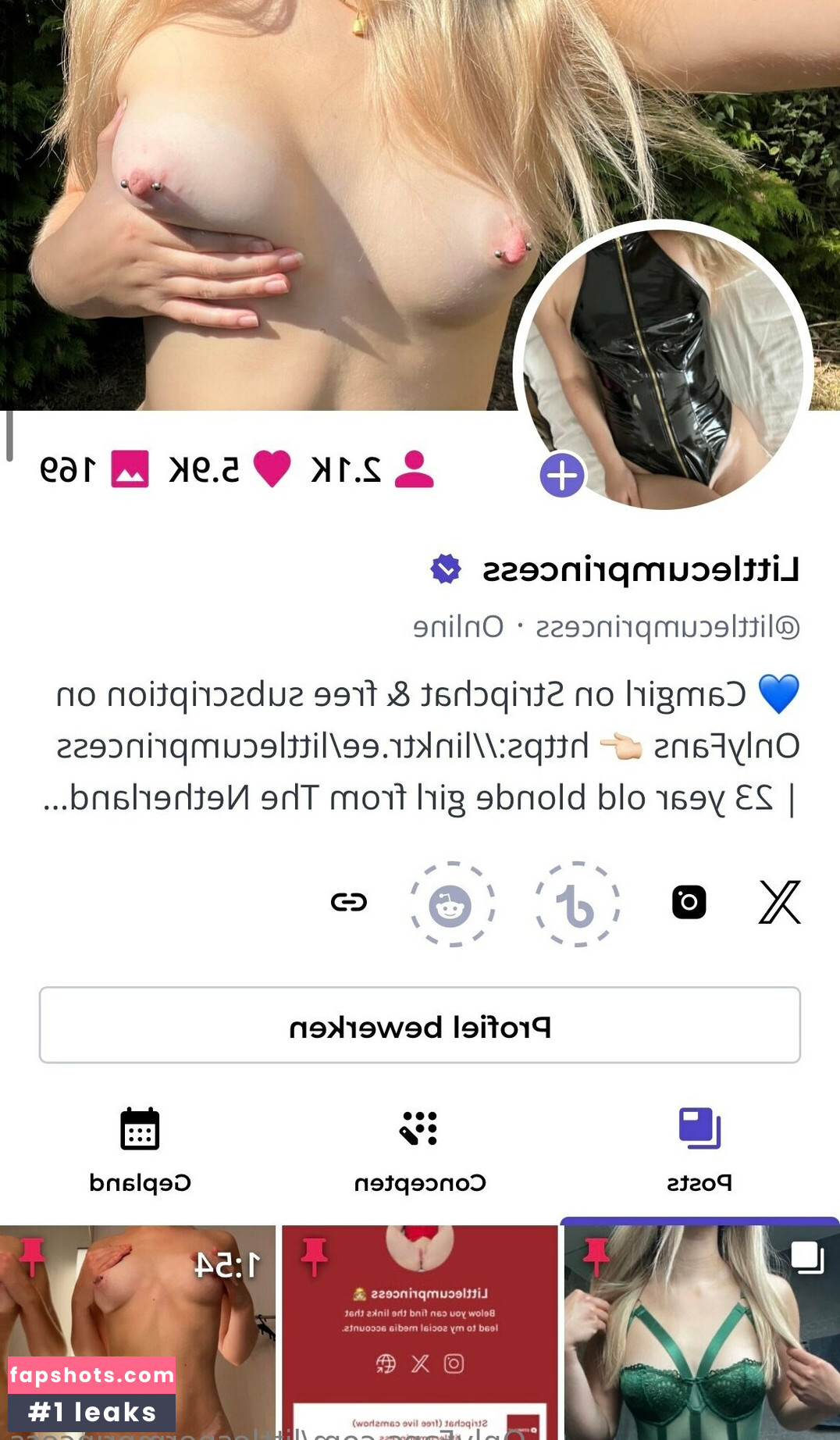840x1440 pixels.
Task: Open the middle pinned post thumbnail
Action: pyautogui.click(x=420, y=1328)
